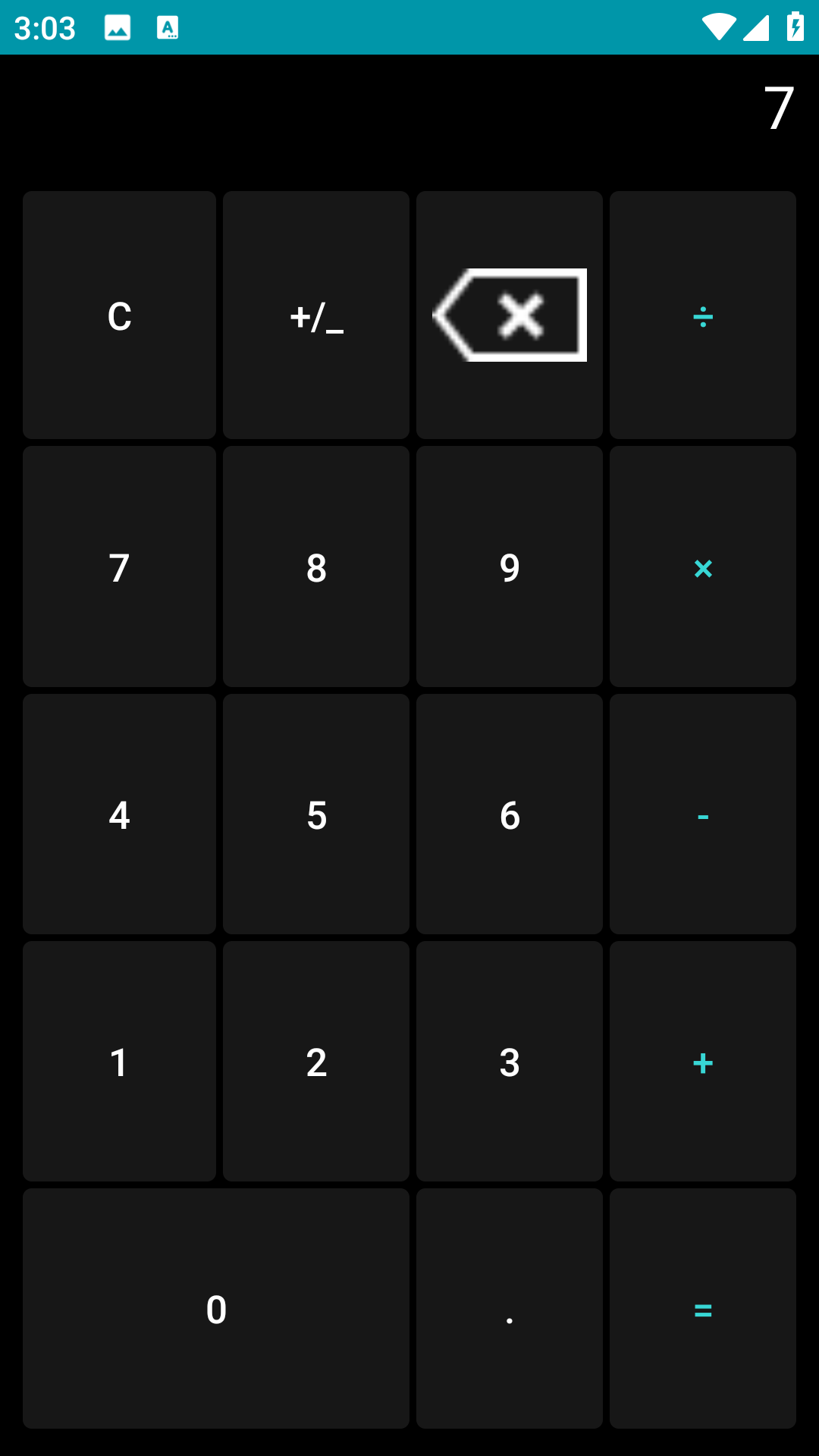Image resolution: width=819 pixels, height=1456 pixels.
Task: Tap the number 9 key
Action: click(x=510, y=566)
